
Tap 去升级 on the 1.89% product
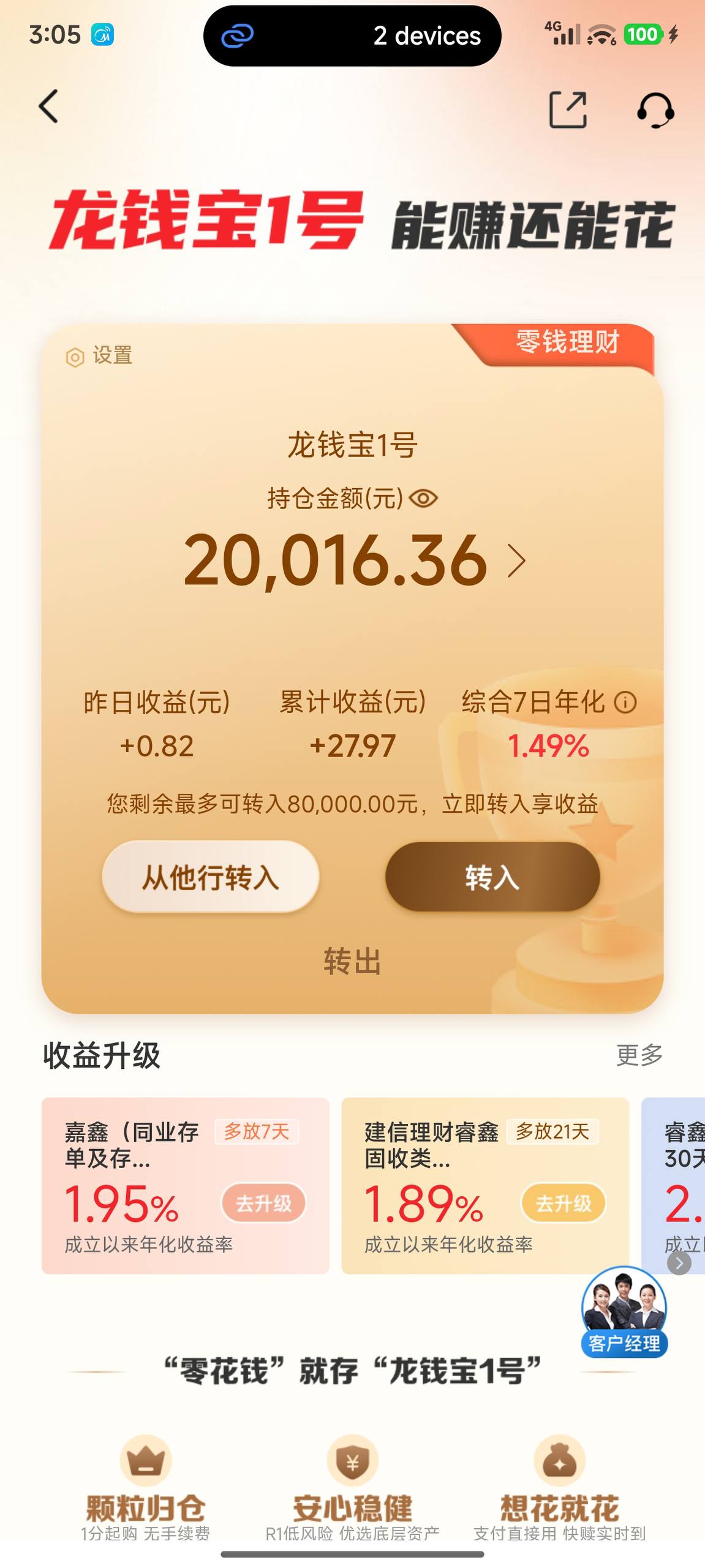point(563,1204)
